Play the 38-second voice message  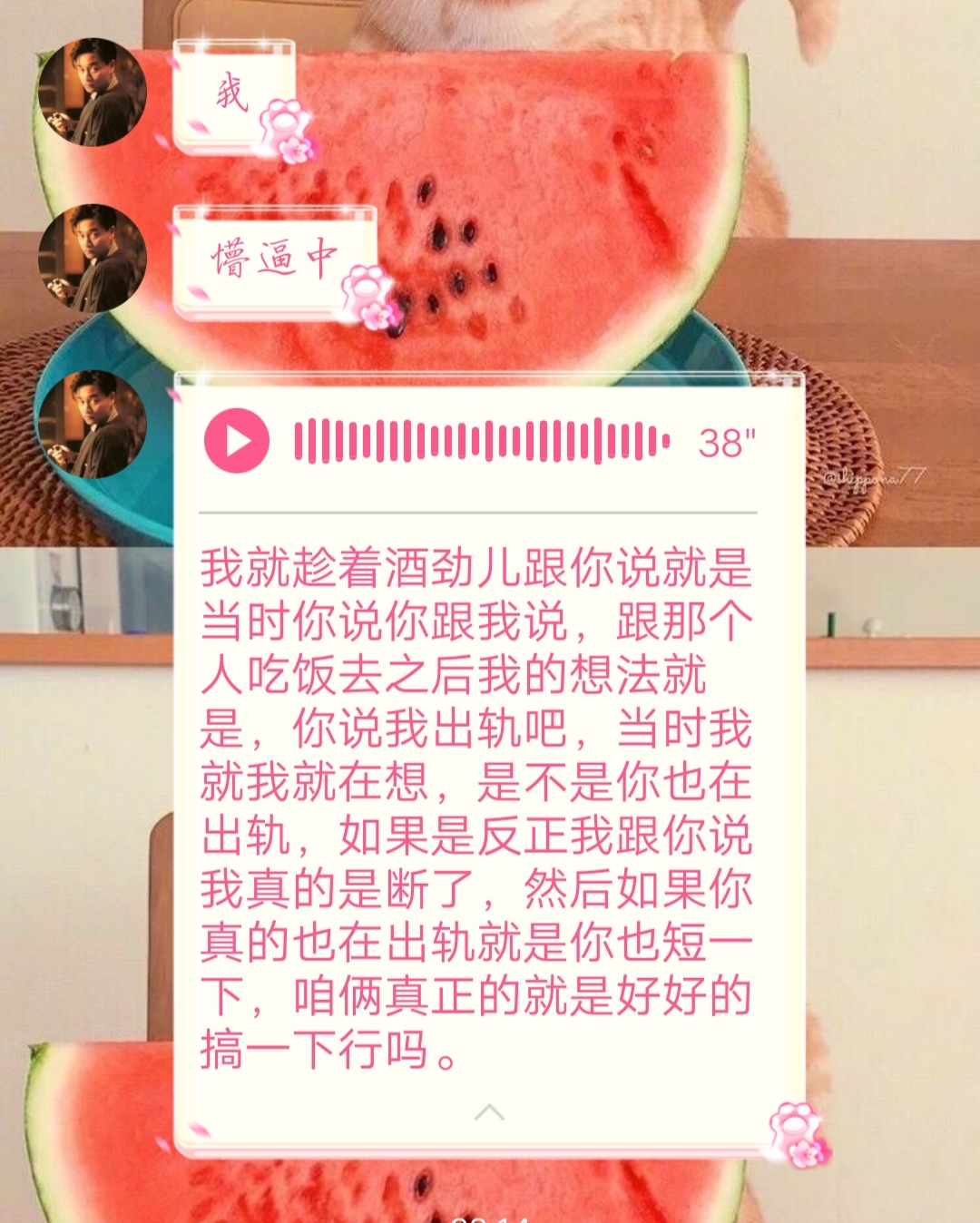pos(237,441)
